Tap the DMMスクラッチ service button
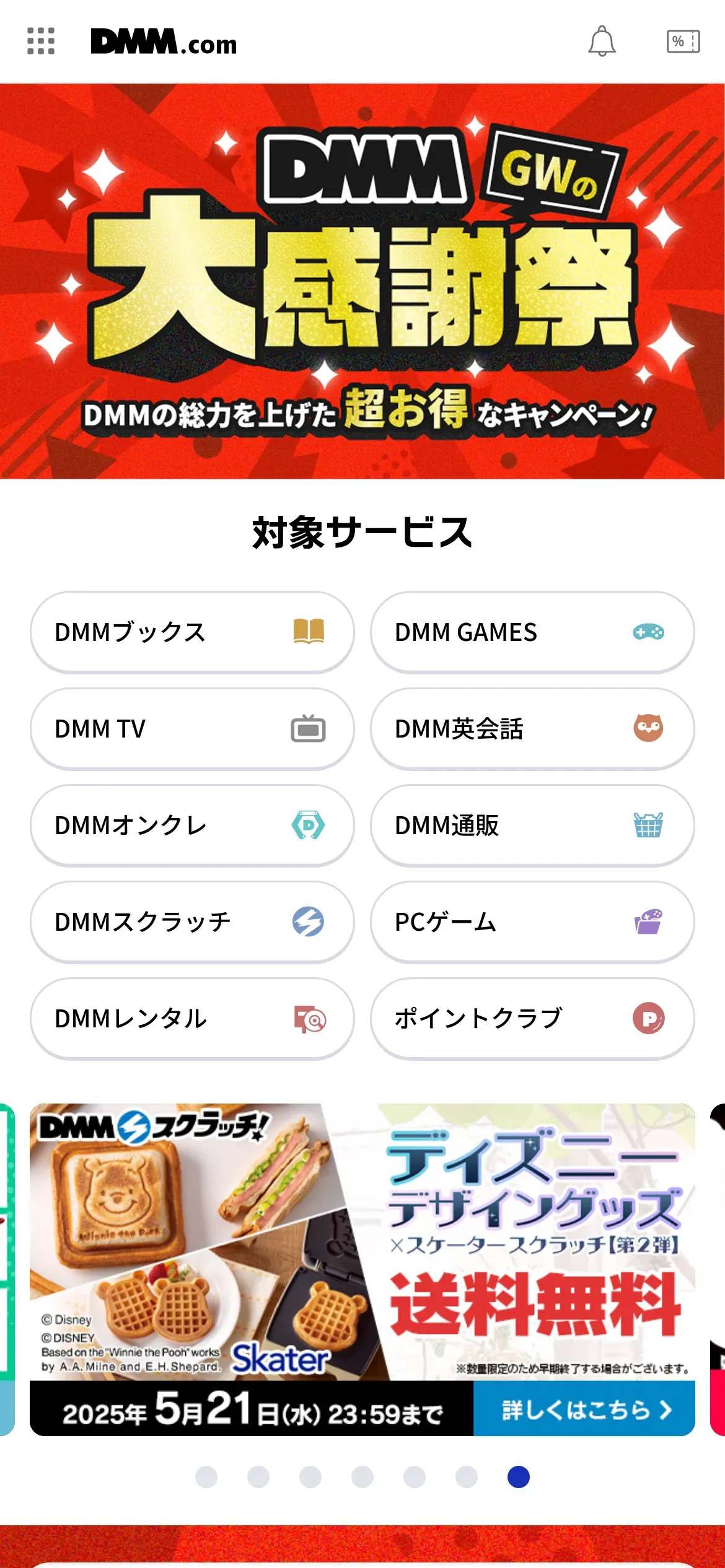Screen dimensions: 725x1568 point(192,921)
